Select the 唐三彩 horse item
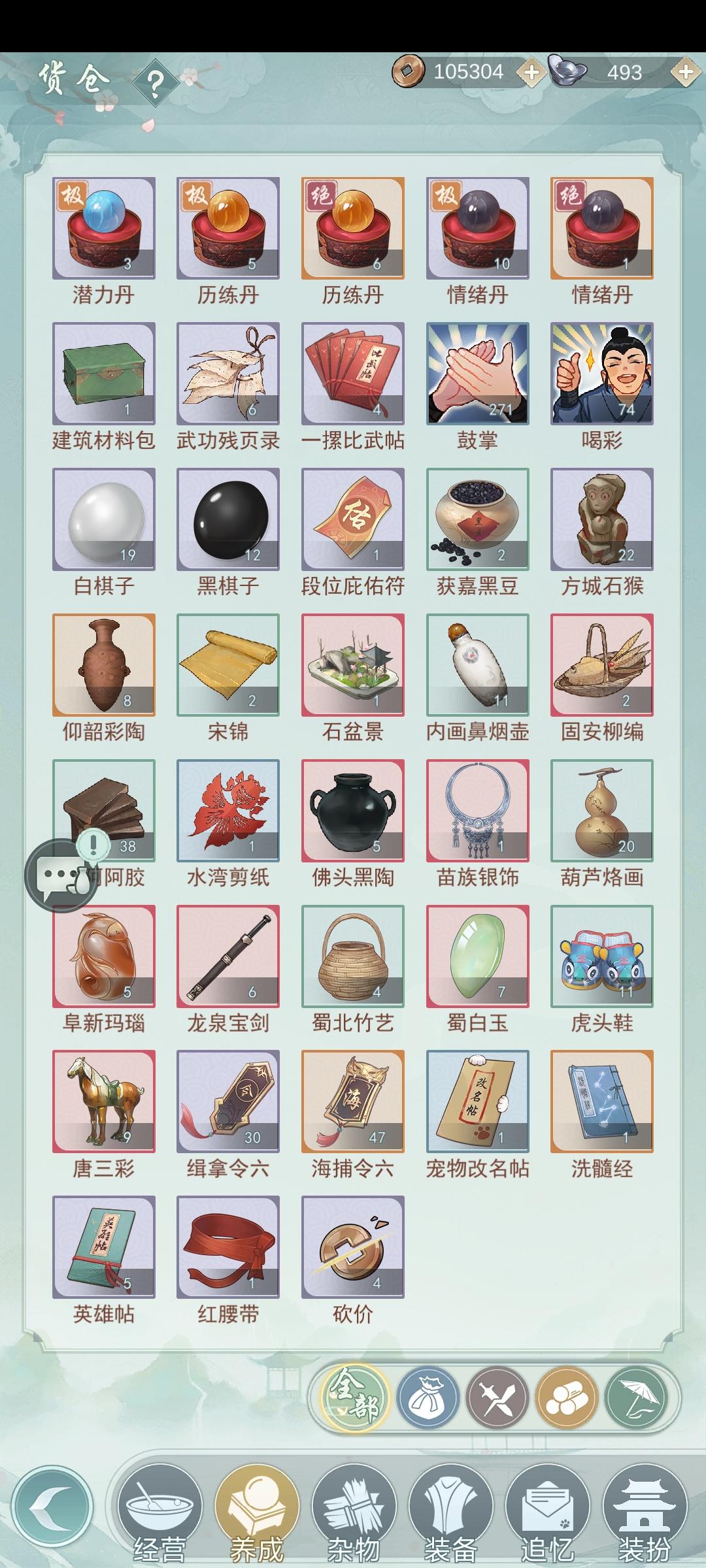 click(x=103, y=1100)
